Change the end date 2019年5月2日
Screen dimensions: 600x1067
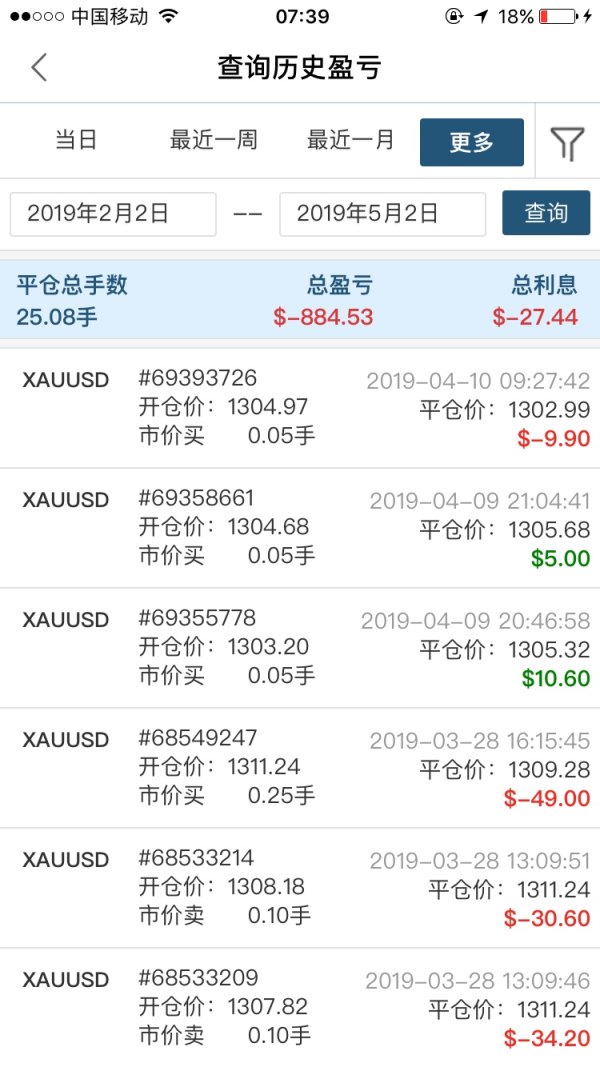pos(382,214)
